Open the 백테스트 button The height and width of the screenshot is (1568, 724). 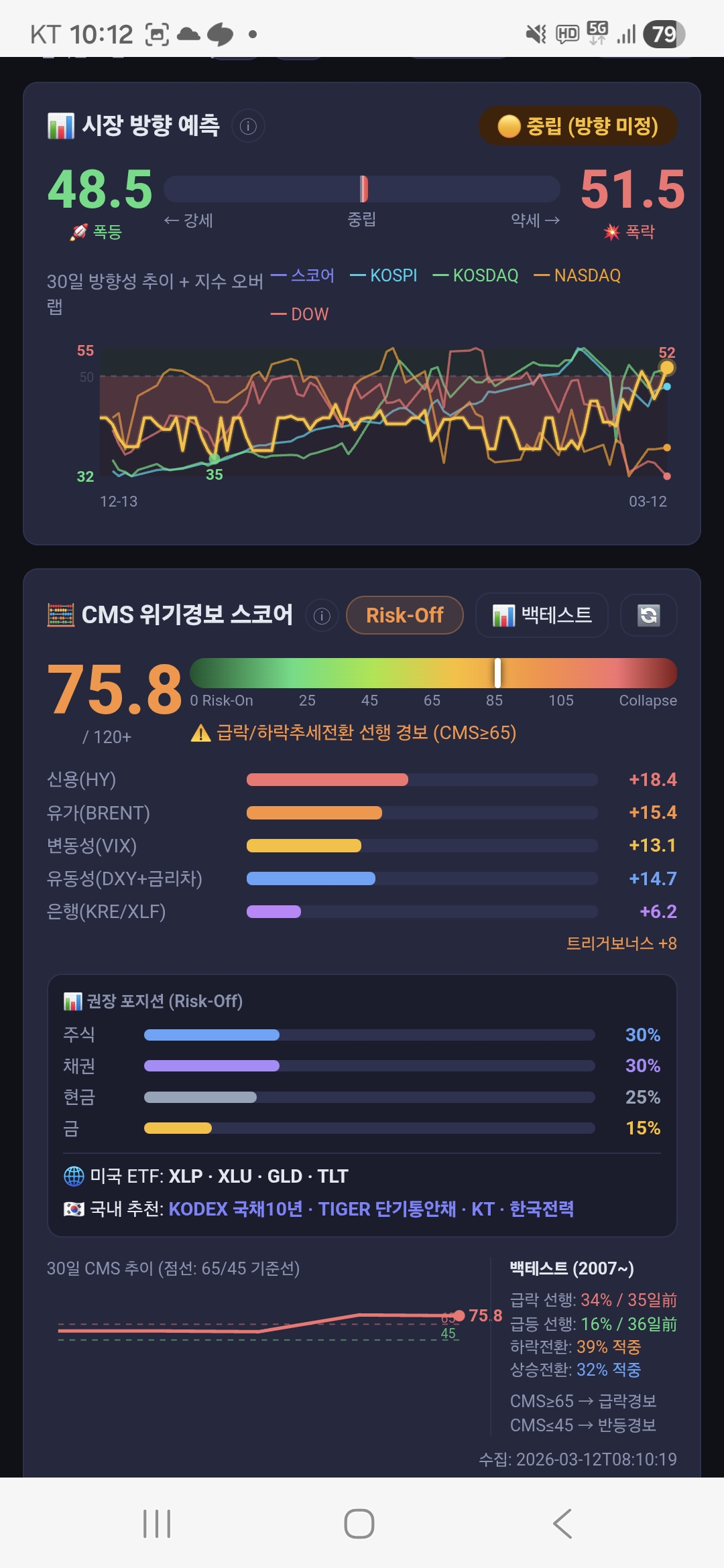pyautogui.click(x=542, y=615)
